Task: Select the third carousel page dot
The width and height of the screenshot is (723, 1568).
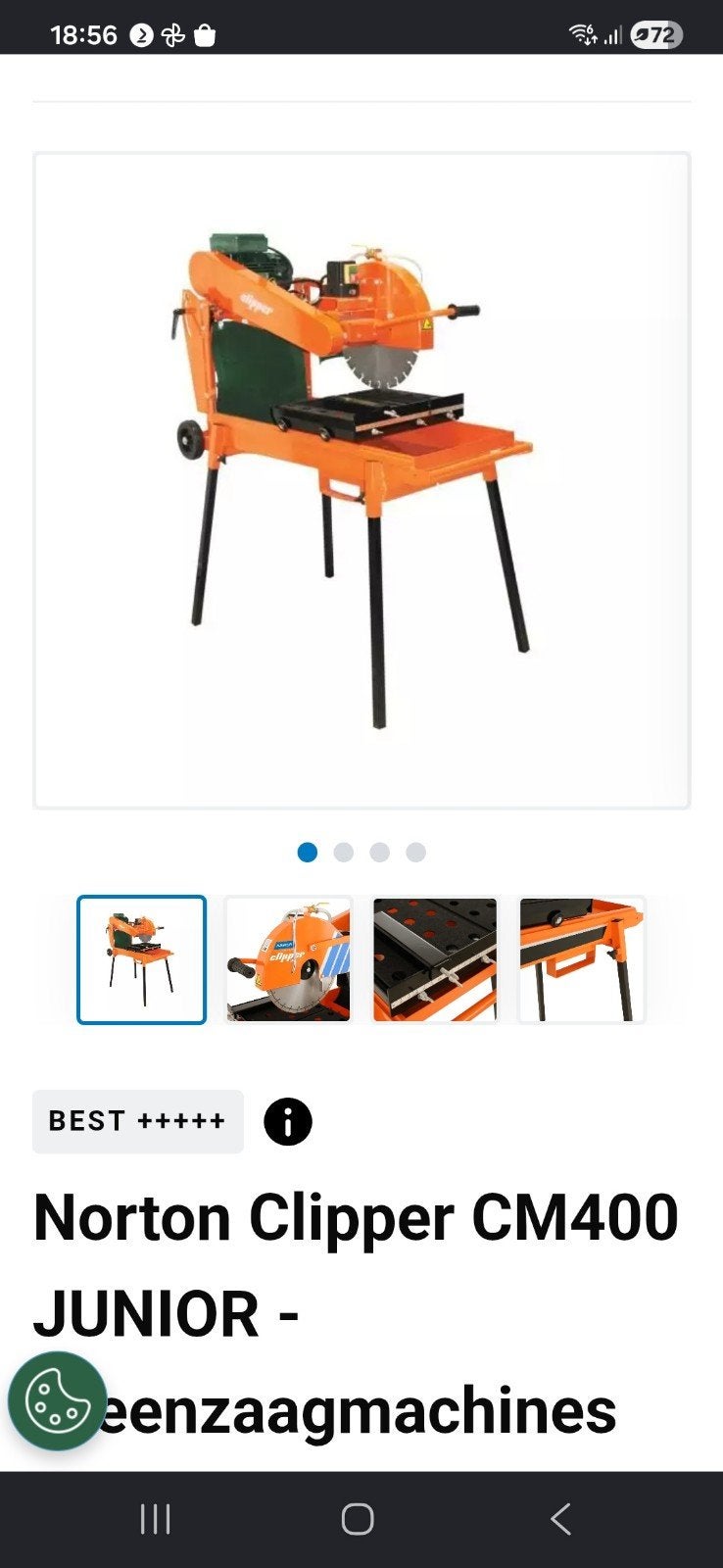Action: (380, 853)
